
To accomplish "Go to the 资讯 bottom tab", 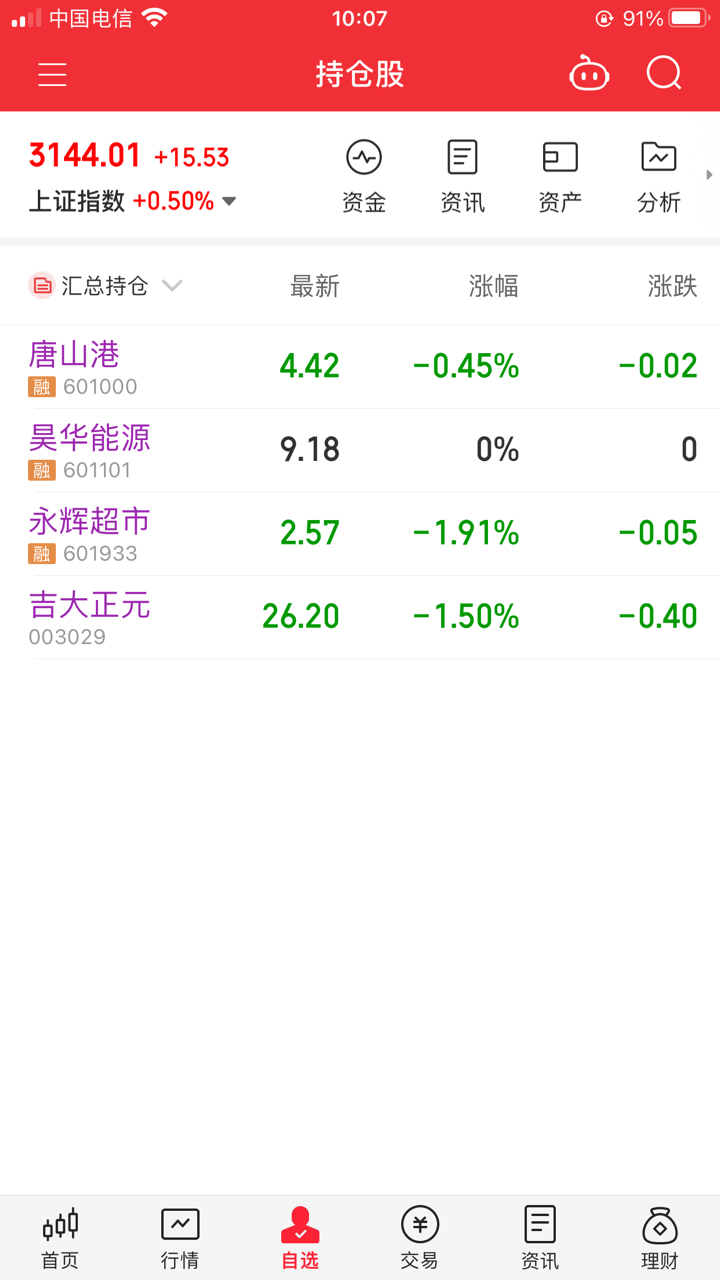I will 540,1238.
